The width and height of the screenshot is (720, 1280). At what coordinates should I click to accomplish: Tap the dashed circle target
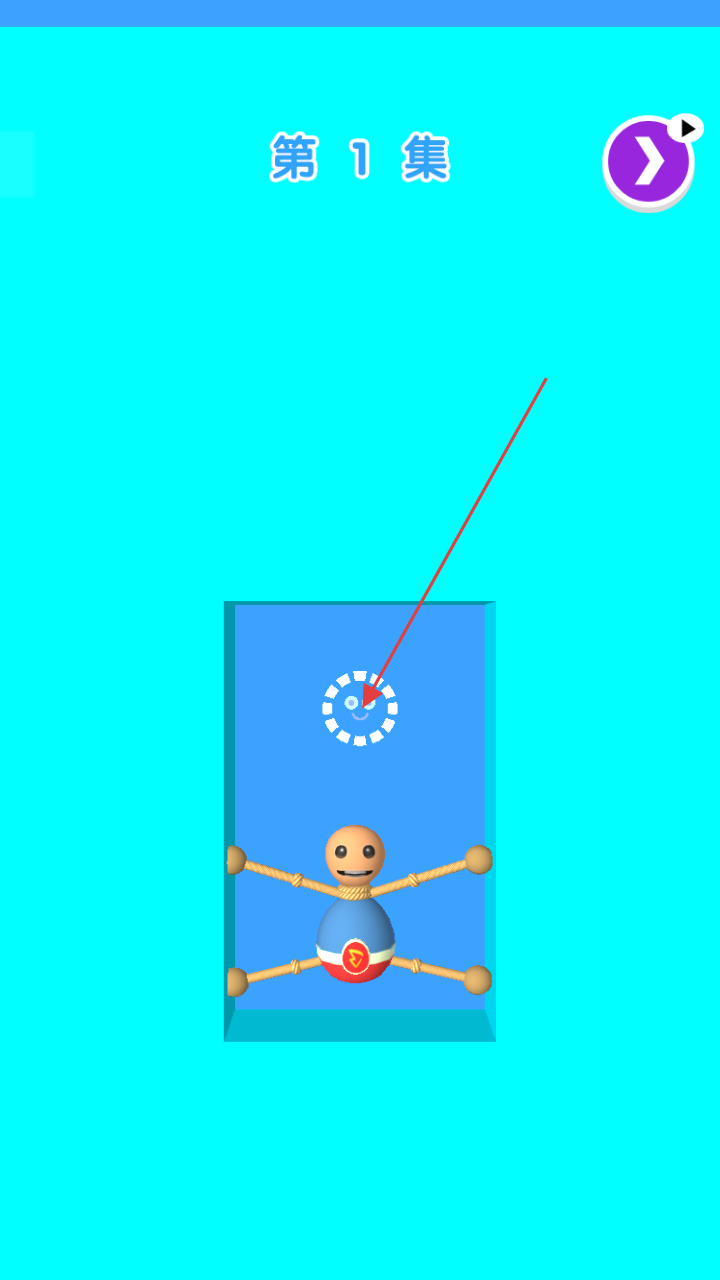pyautogui.click(x=360, y=708)
